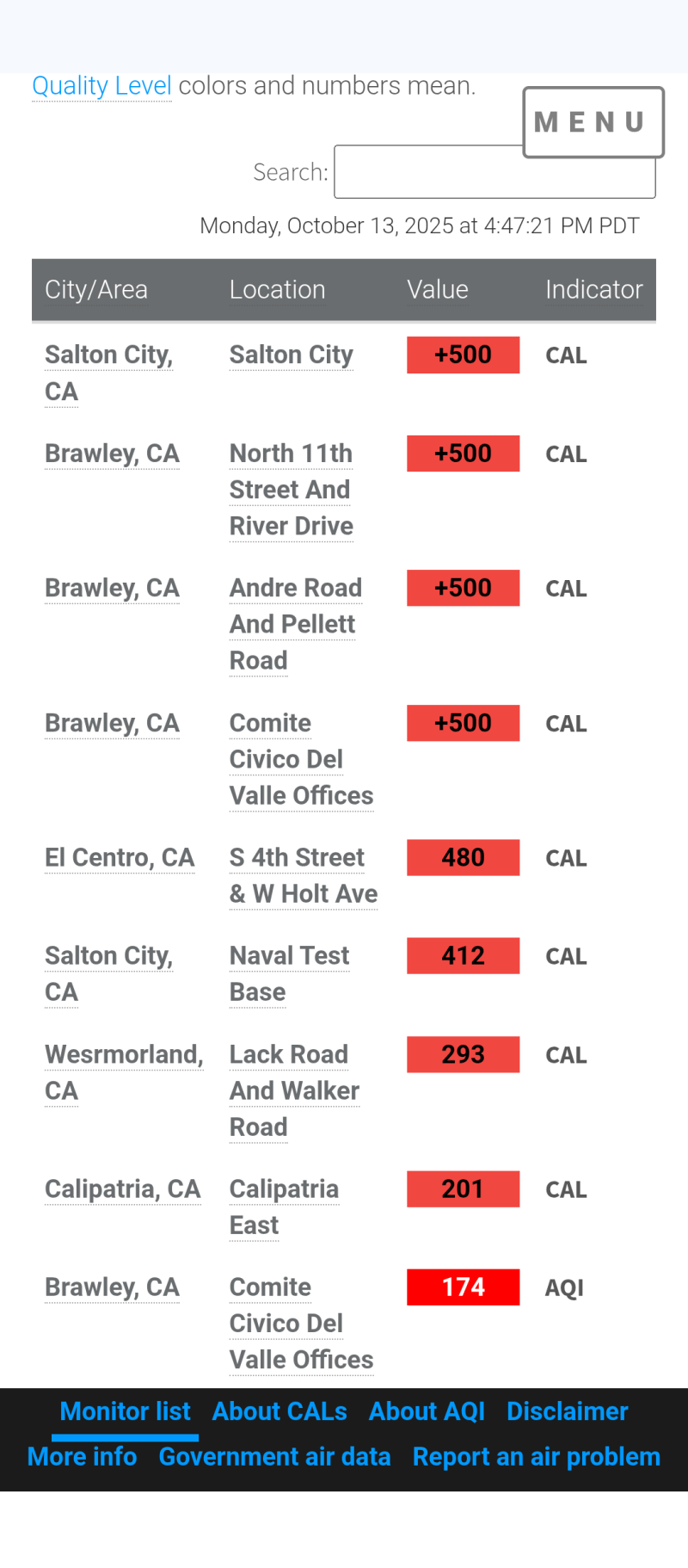Open S 4th Street & W Holt Ave
The height and width of the screenshot is (1568, 688).
[x=303, y=875]
